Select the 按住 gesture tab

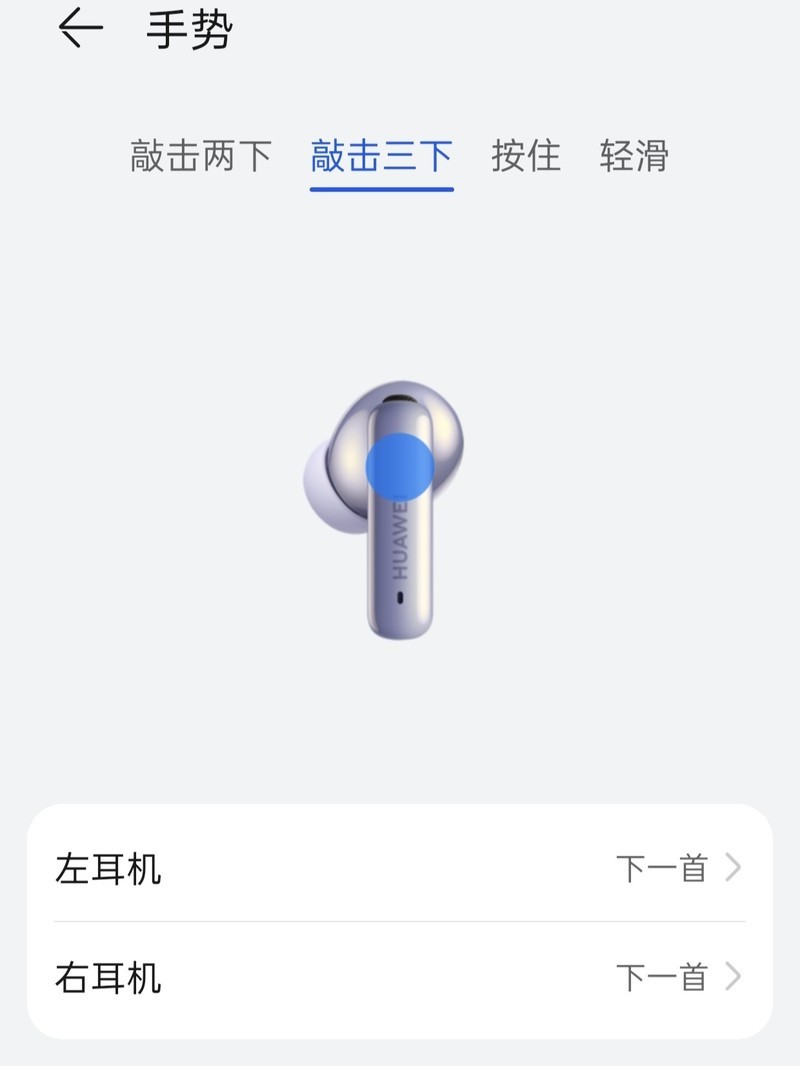click(x=525, y=155)
